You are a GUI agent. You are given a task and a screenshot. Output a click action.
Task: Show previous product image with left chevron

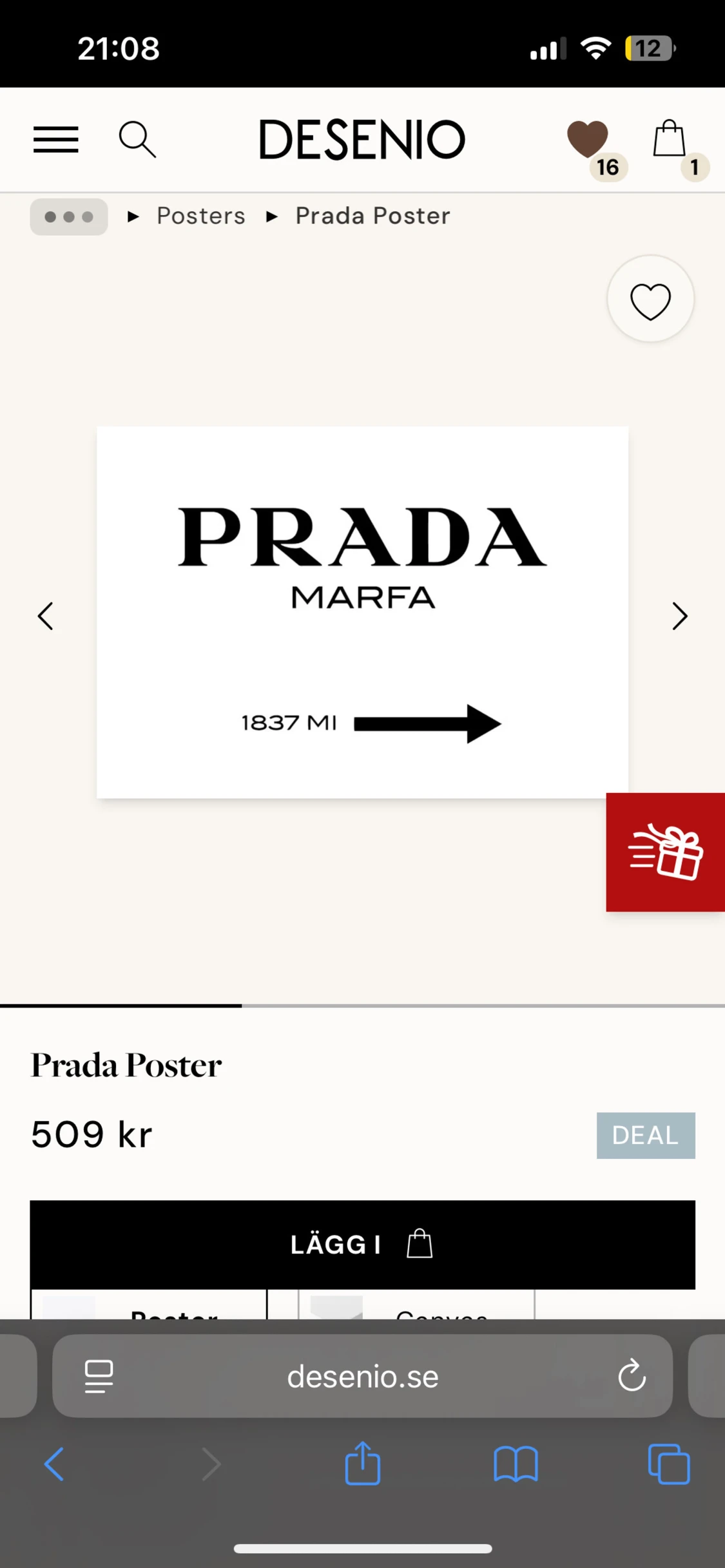45,616
